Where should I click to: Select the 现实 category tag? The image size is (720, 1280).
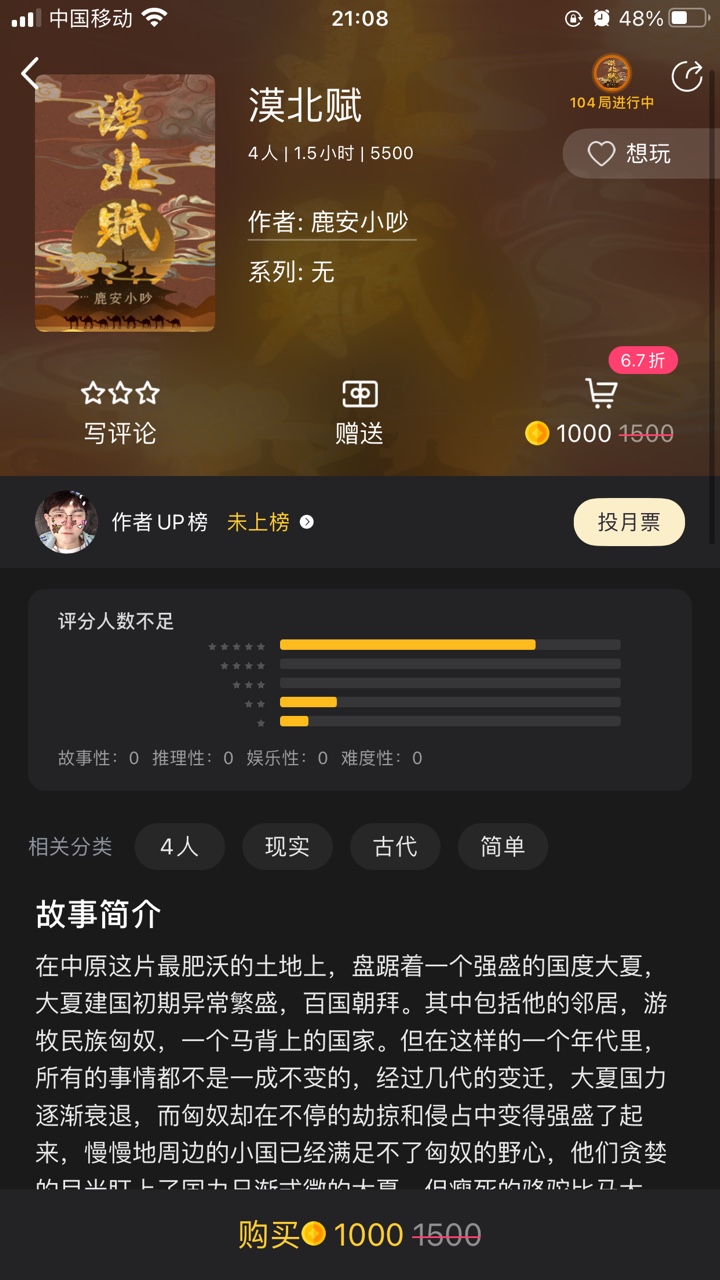coord(287,846)
